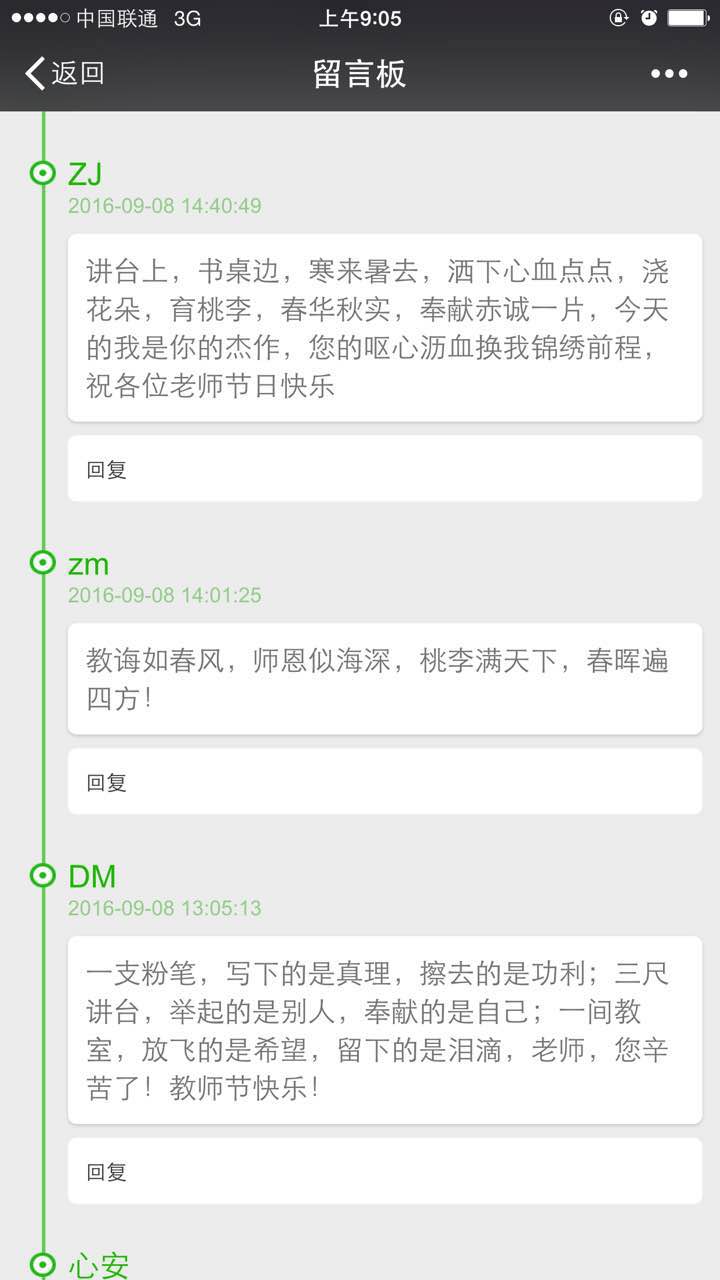Reply to ZJ's message
720x1280 pixels.
pyautogui.click(x=107, y=469)
